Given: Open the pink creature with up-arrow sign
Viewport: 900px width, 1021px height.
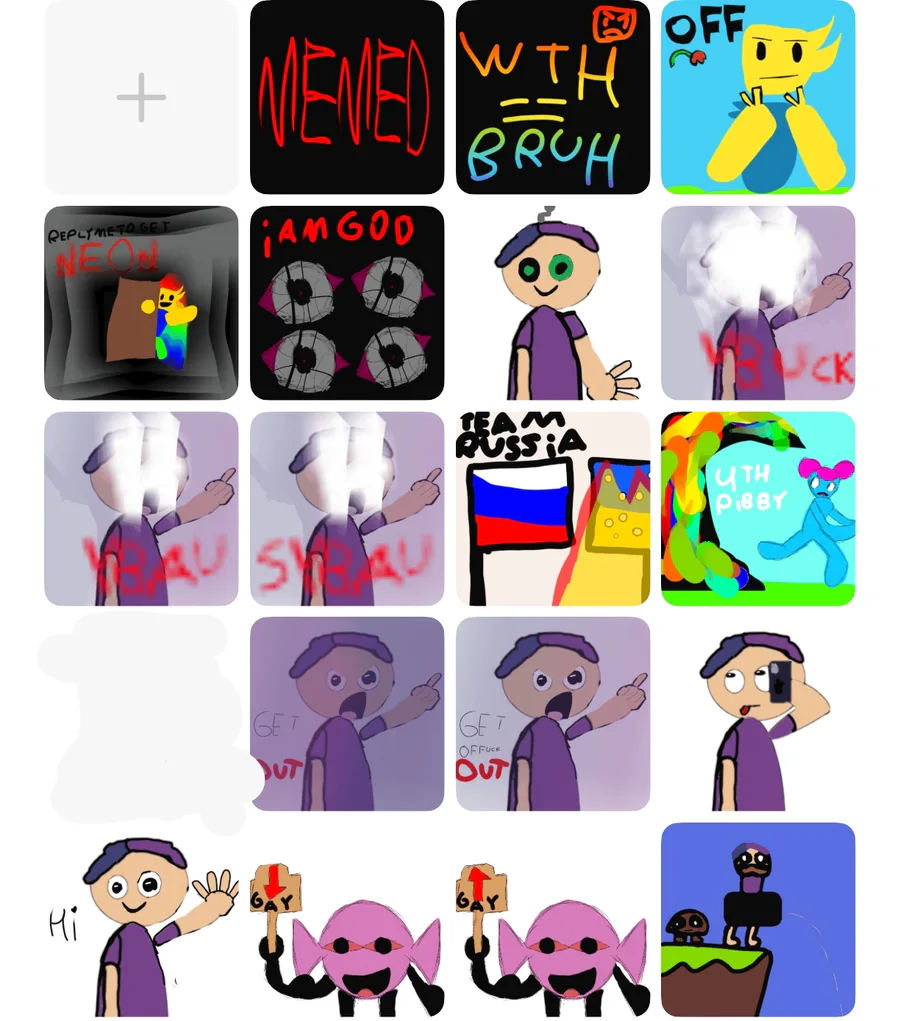Looking at the screenshot, I should pyautogui.click(x=553, y=920).
